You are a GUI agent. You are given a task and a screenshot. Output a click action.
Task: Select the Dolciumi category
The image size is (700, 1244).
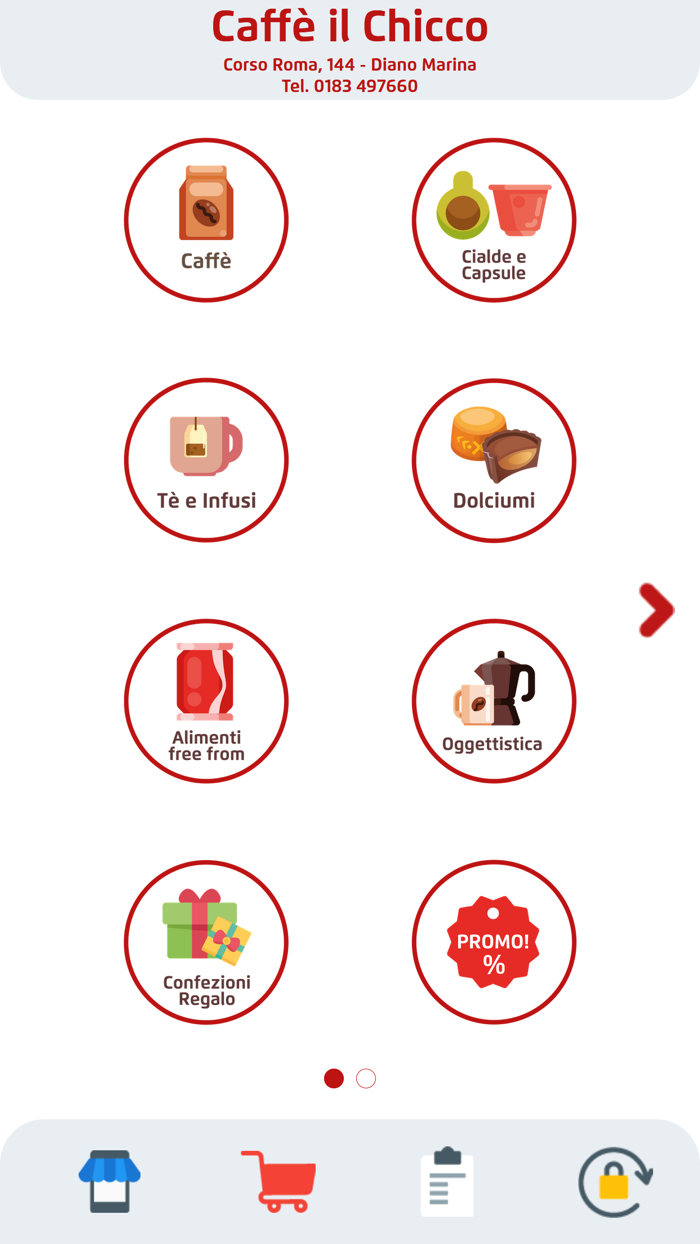coord(494,460)
